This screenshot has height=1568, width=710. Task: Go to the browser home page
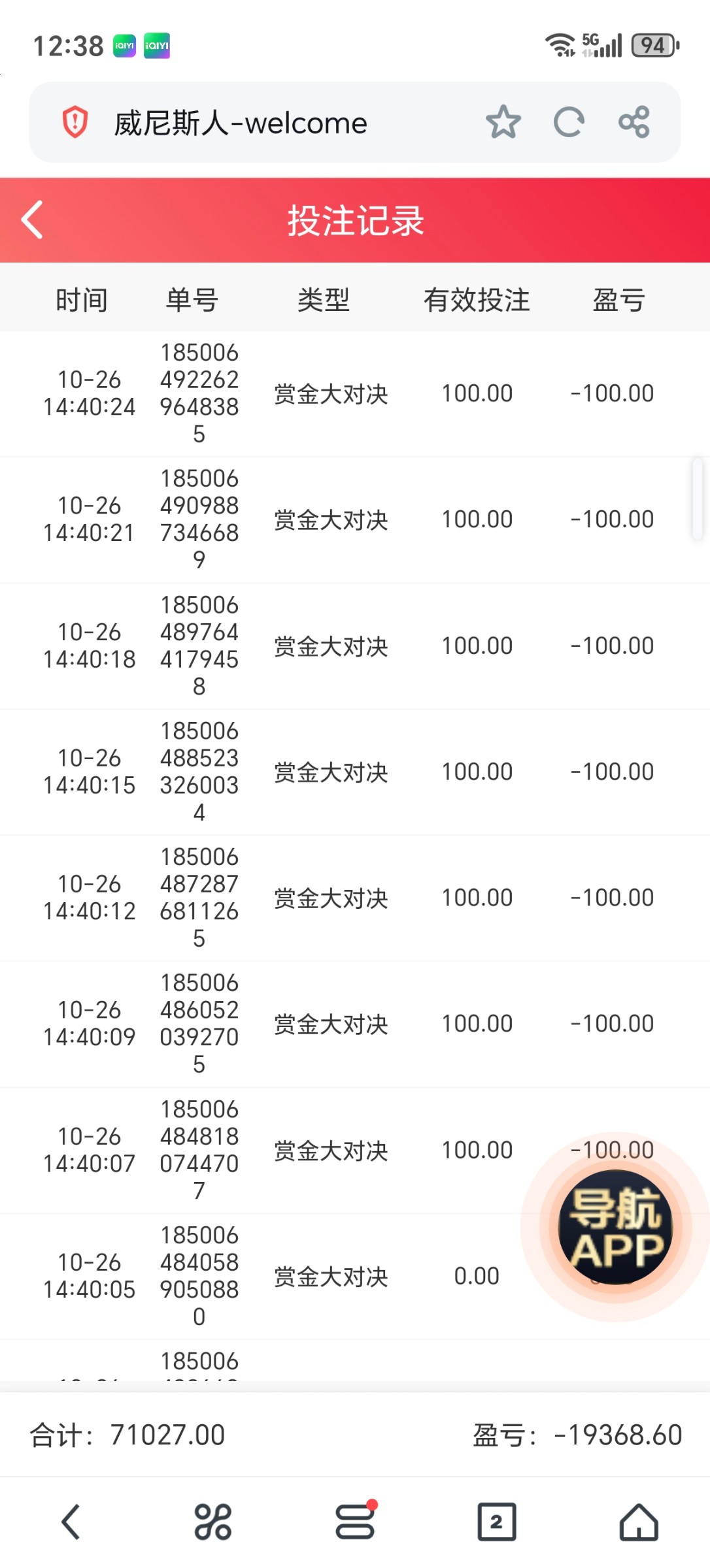639,1522
